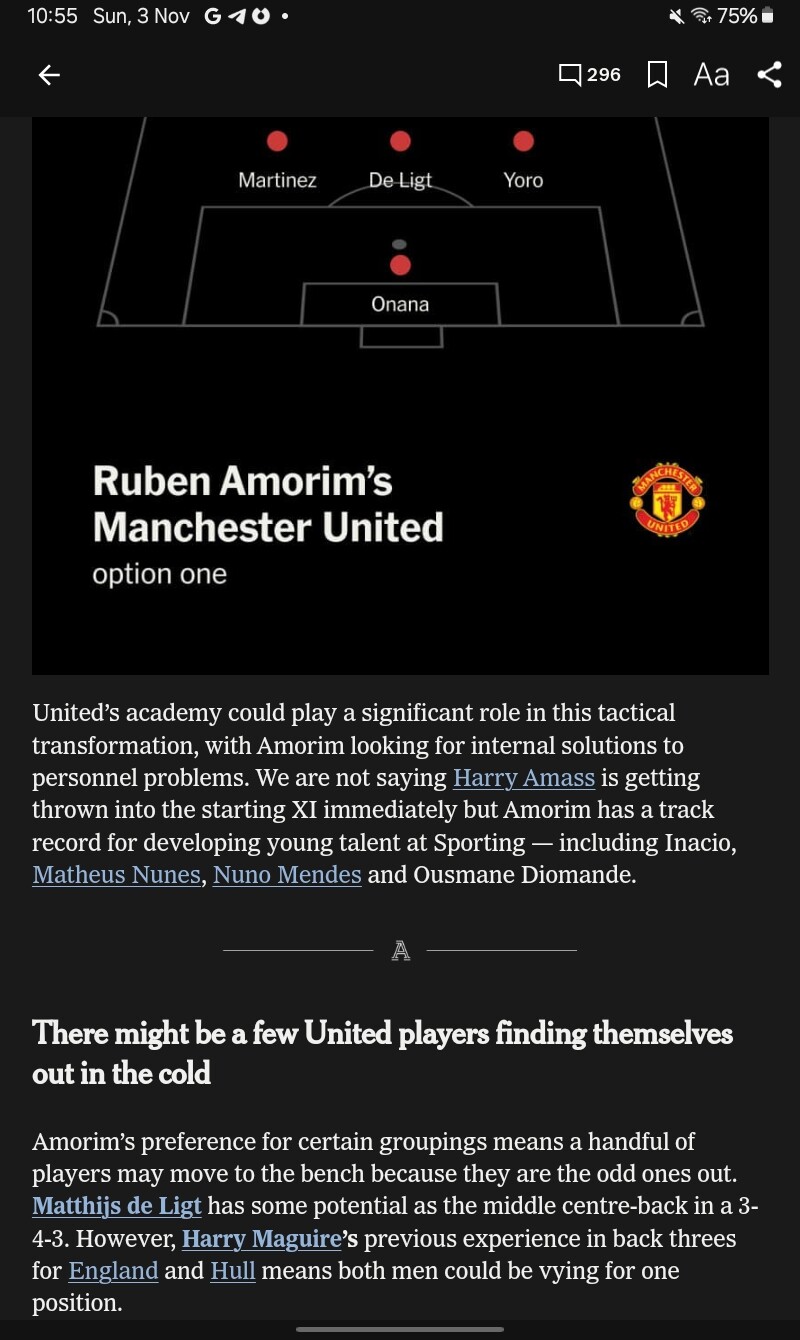Open the Aa text size settings
800x1340 pixels.
[x=712, y=75]
